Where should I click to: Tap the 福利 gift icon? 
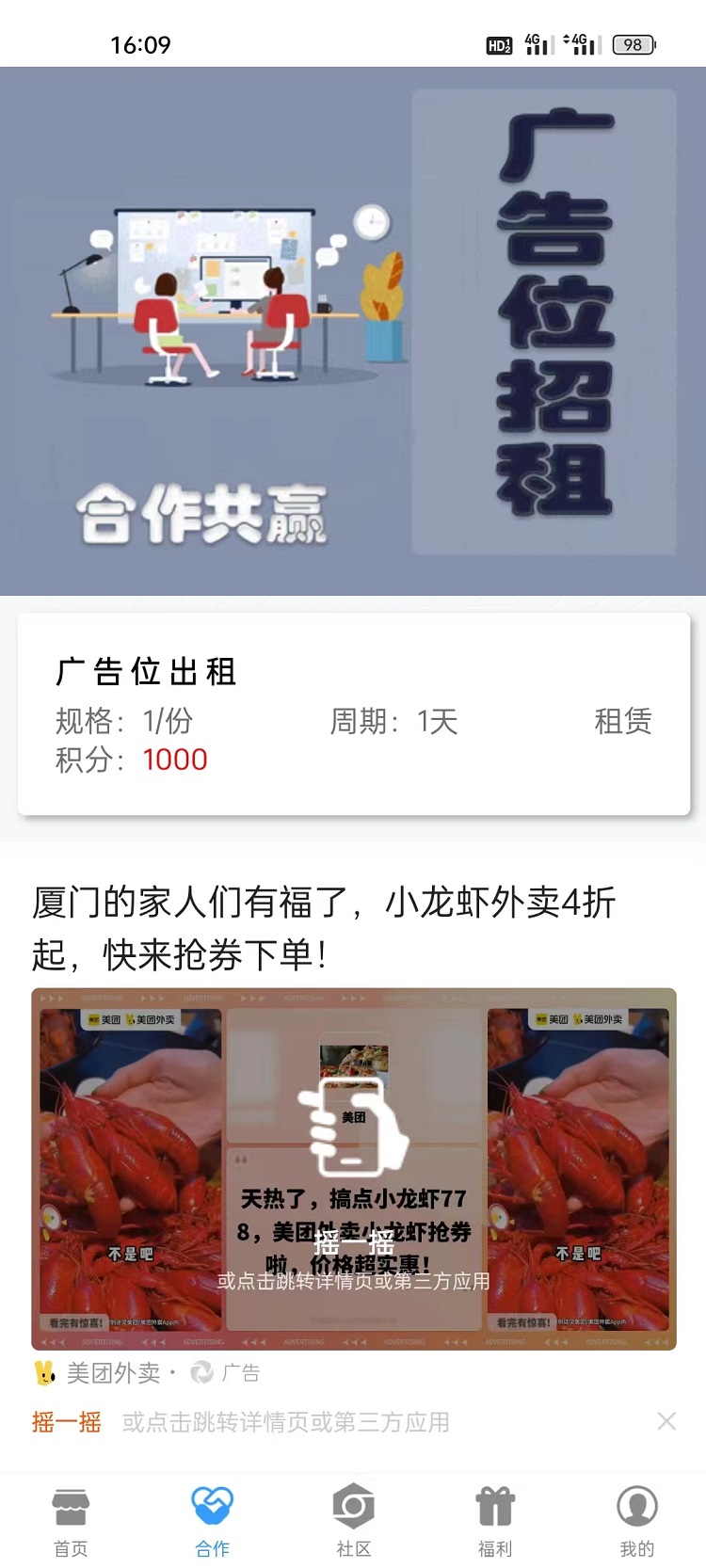494,1508
